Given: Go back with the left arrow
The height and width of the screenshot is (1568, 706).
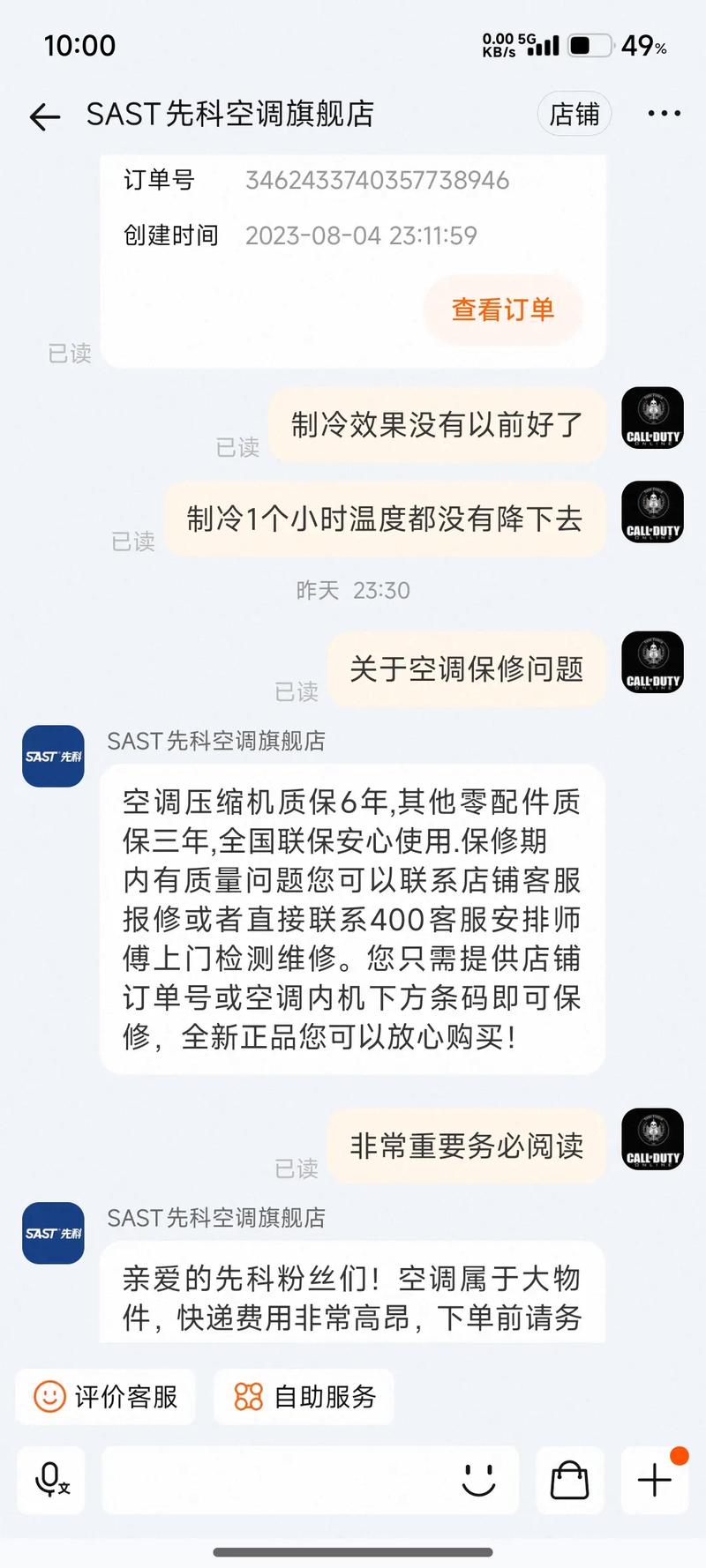Looking at the screenshot, I should pyautogui.click(x=44, y=115).
